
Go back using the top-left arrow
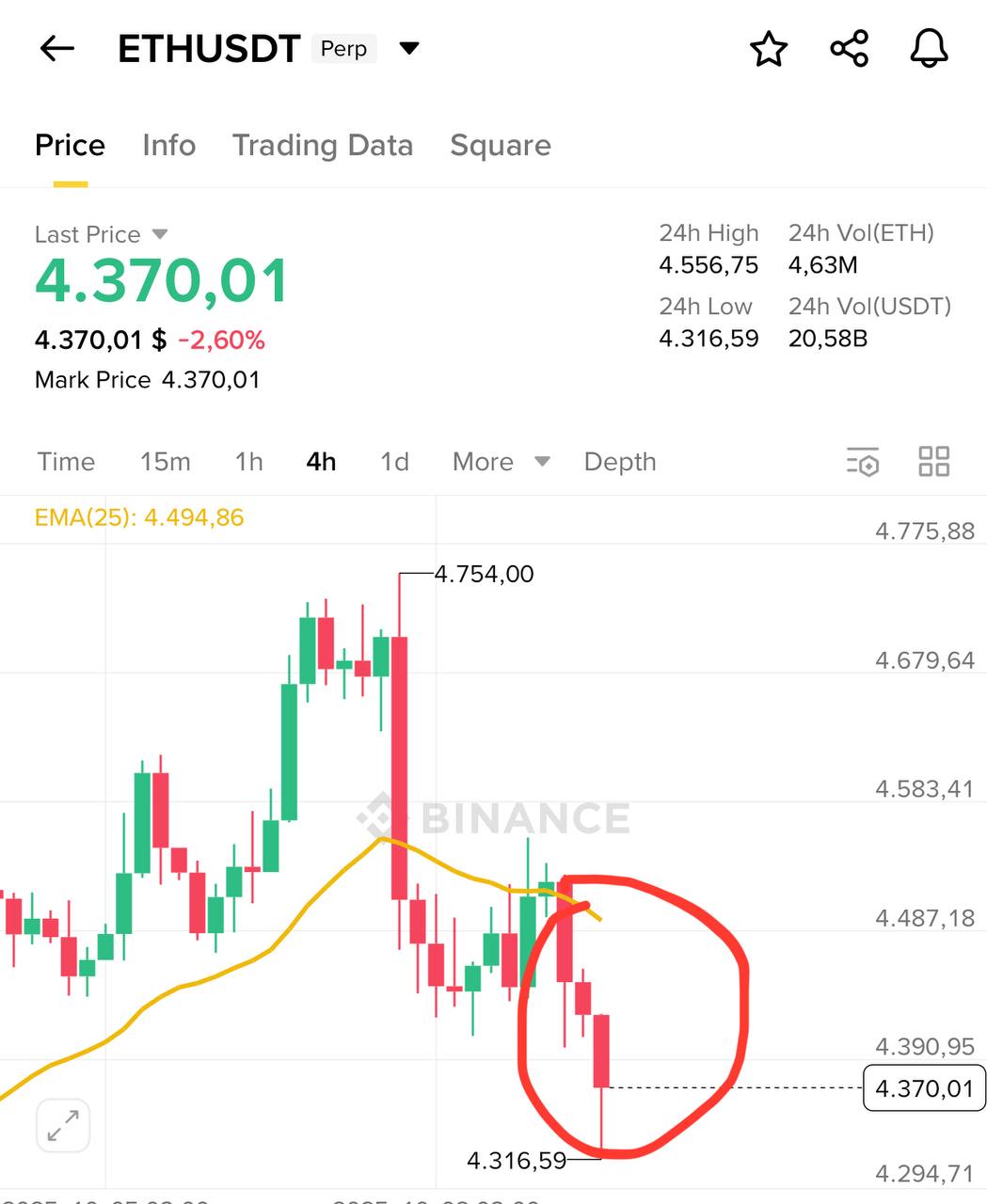click(56, 49)
